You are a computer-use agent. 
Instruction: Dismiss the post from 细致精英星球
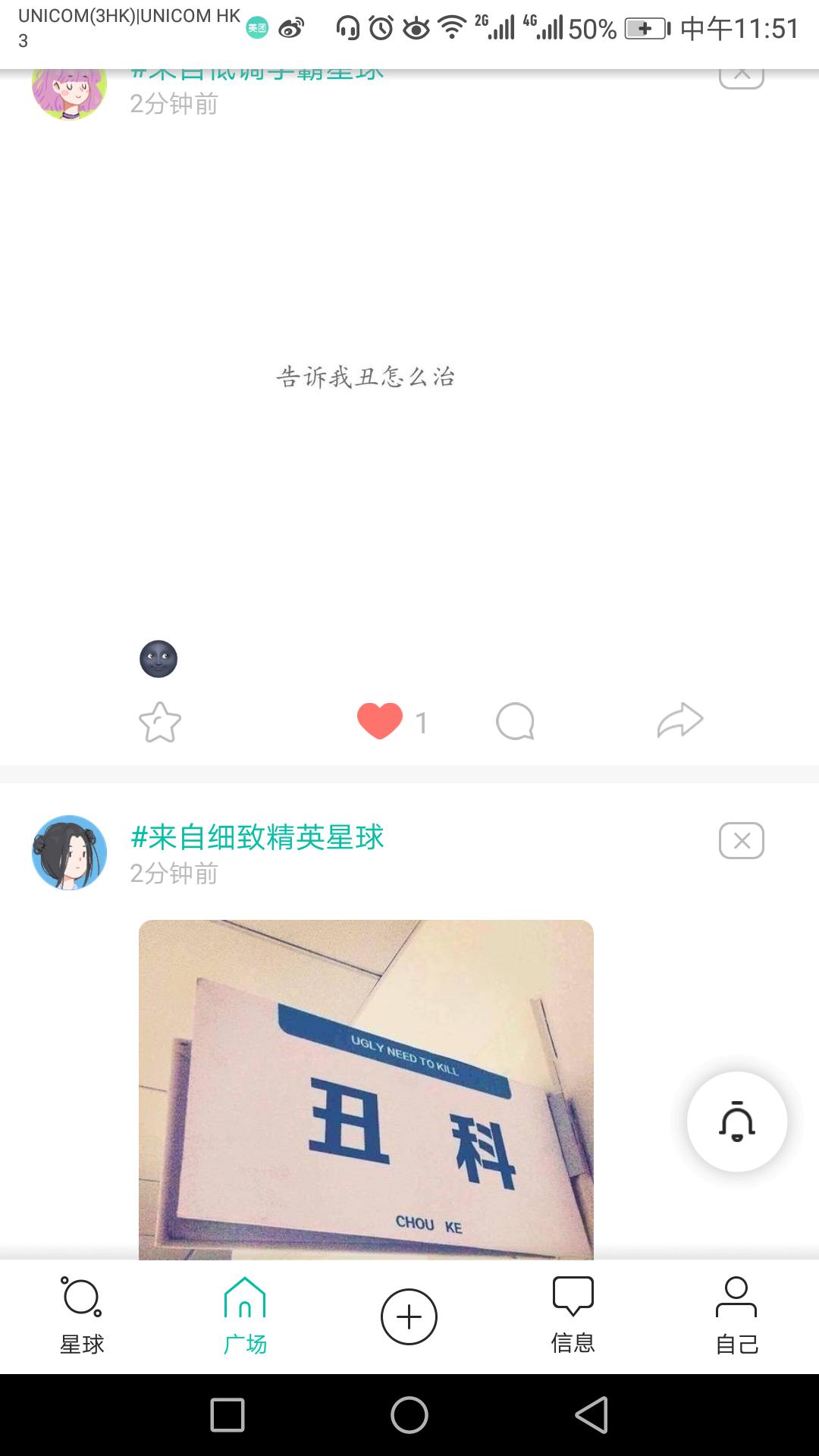click(x=741, y=840)
